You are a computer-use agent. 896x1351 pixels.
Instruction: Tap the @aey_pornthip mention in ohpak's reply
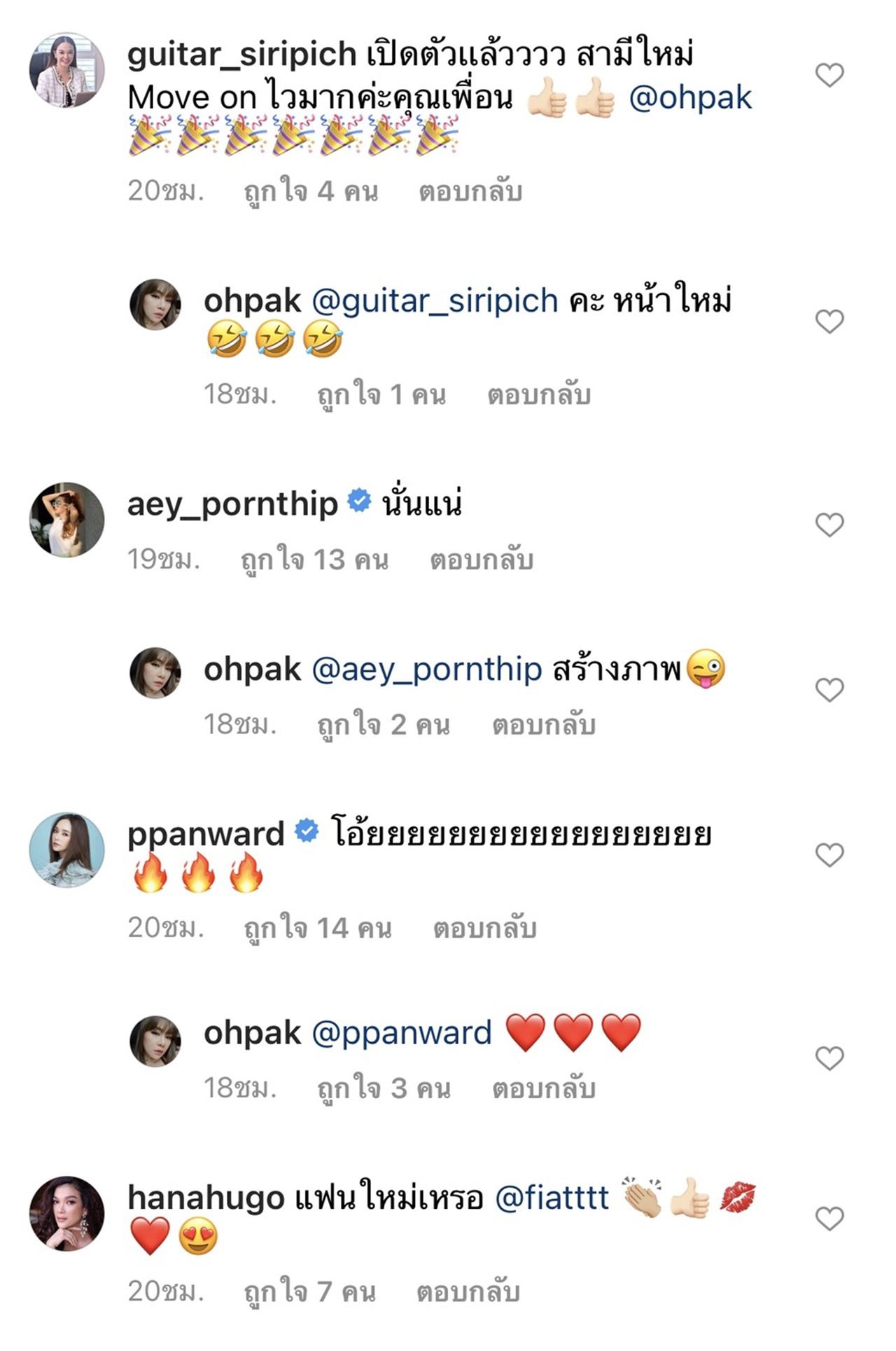(426, 670)
